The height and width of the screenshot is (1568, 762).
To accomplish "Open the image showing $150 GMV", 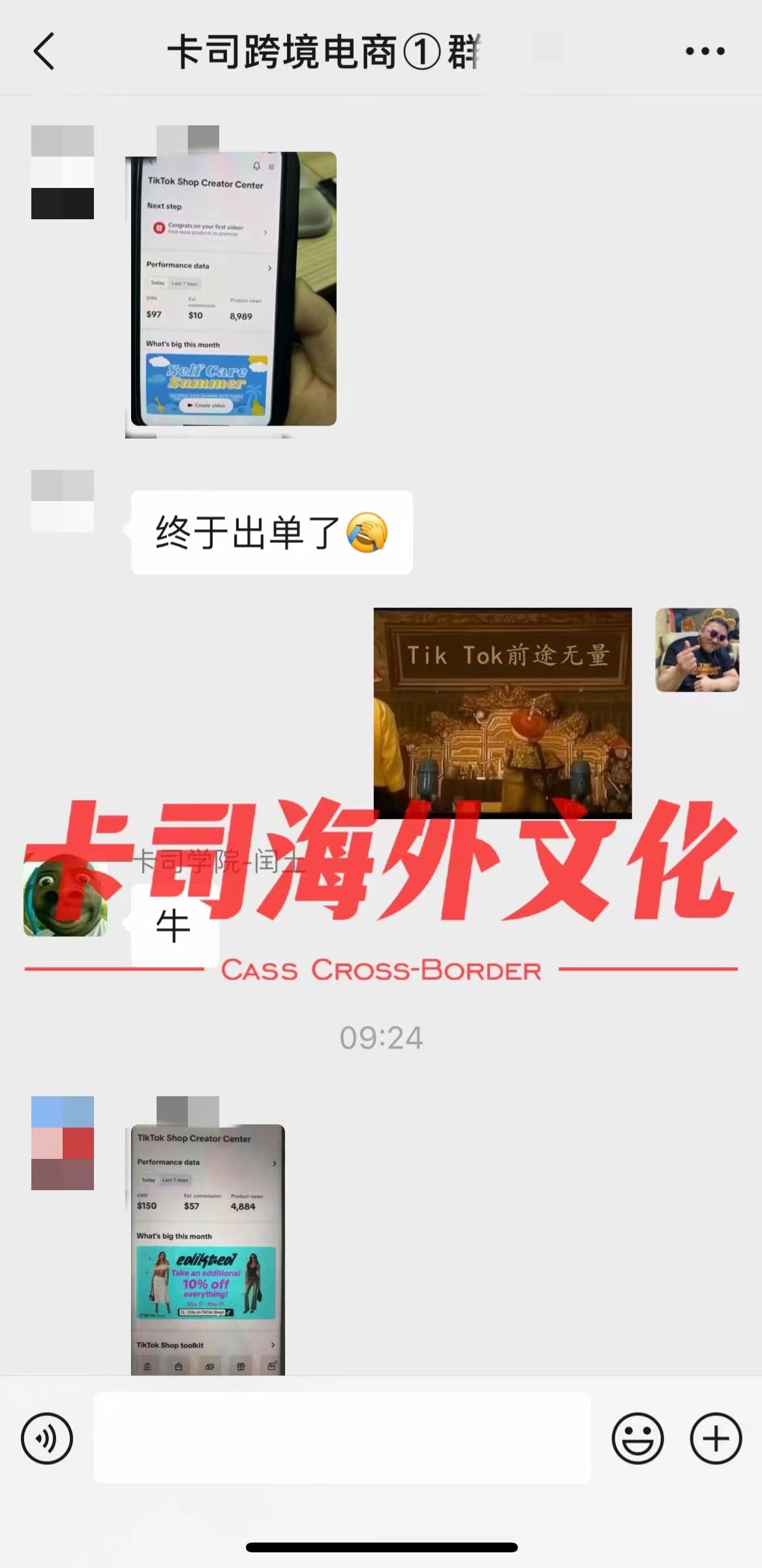I will (x=207, y=1249).
